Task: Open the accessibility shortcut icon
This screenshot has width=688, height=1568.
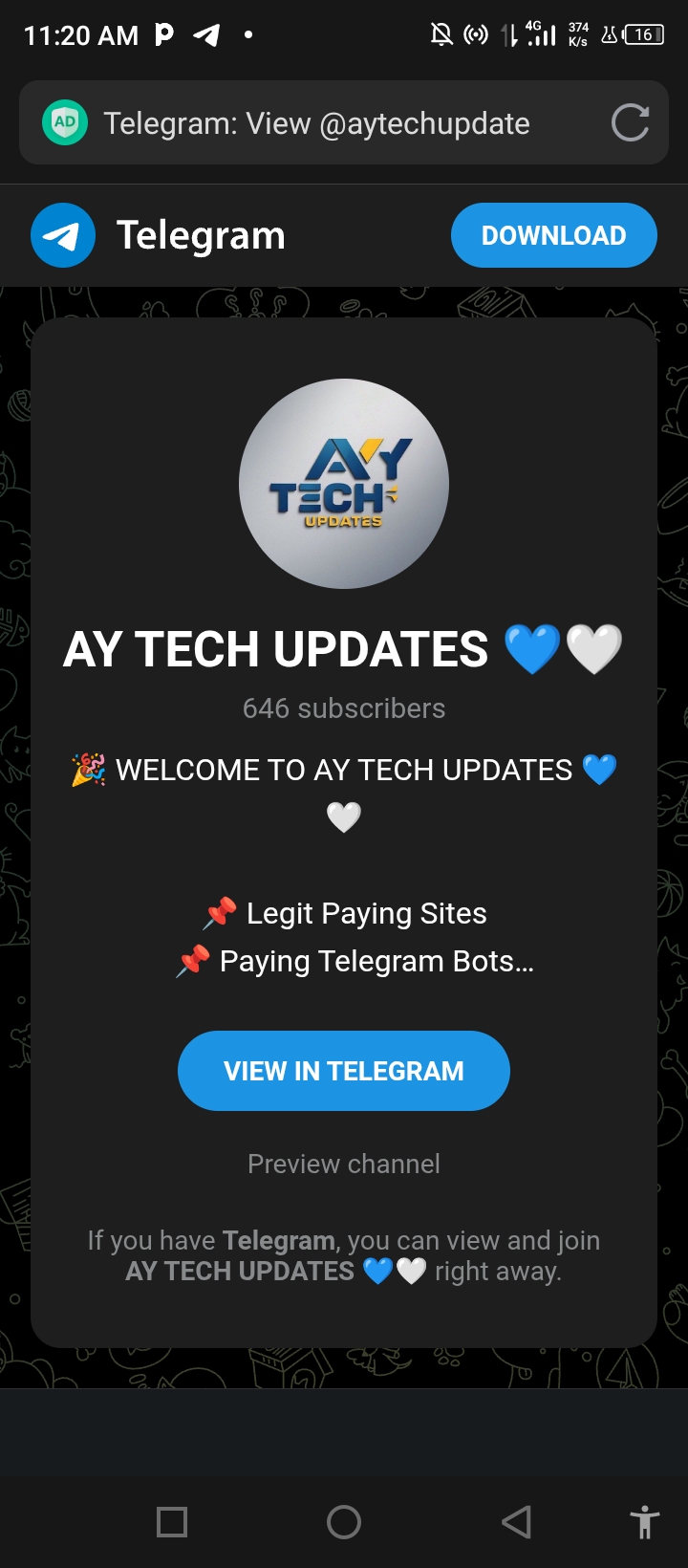Action: [x=644, y=1521]
